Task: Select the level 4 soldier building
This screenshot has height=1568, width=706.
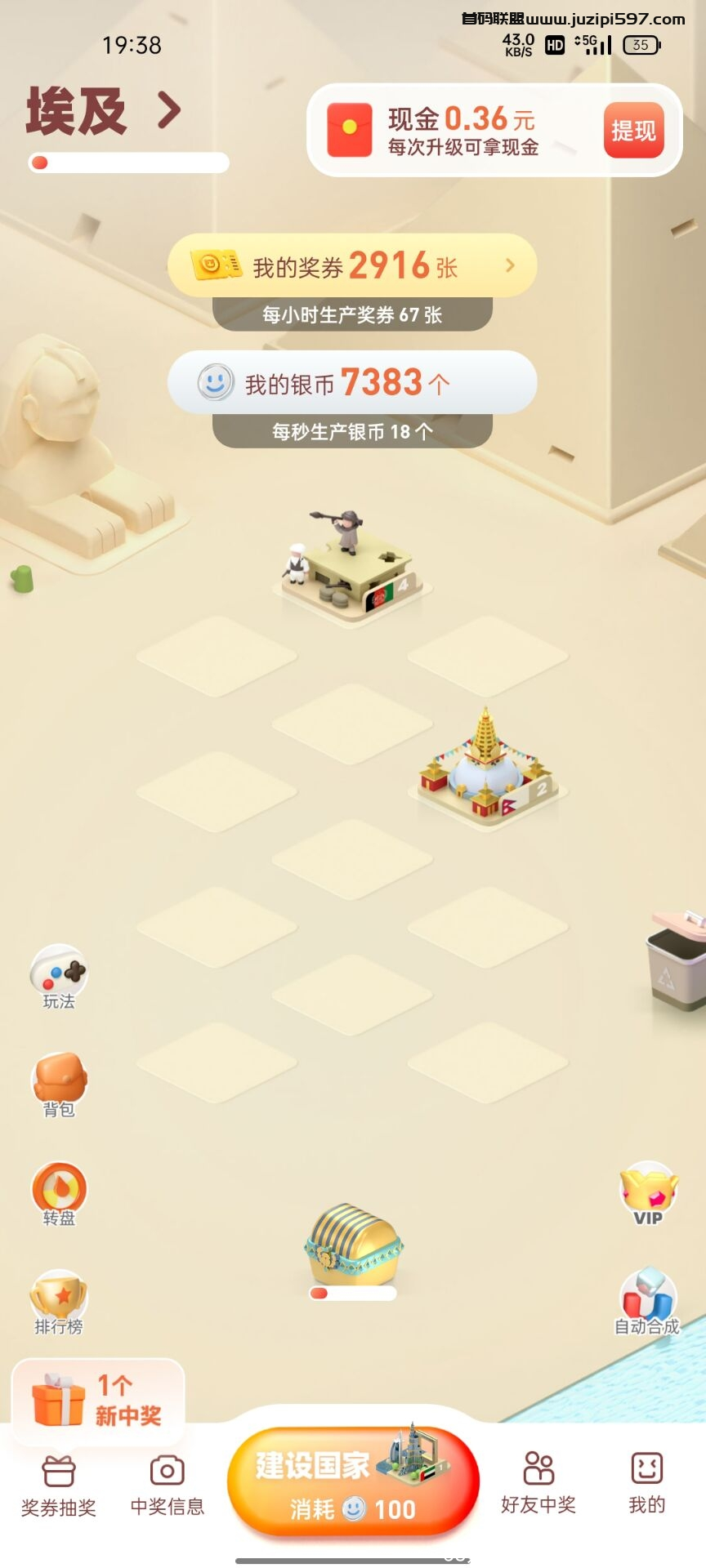Action: pyautogui.click(x=351, y=565)
